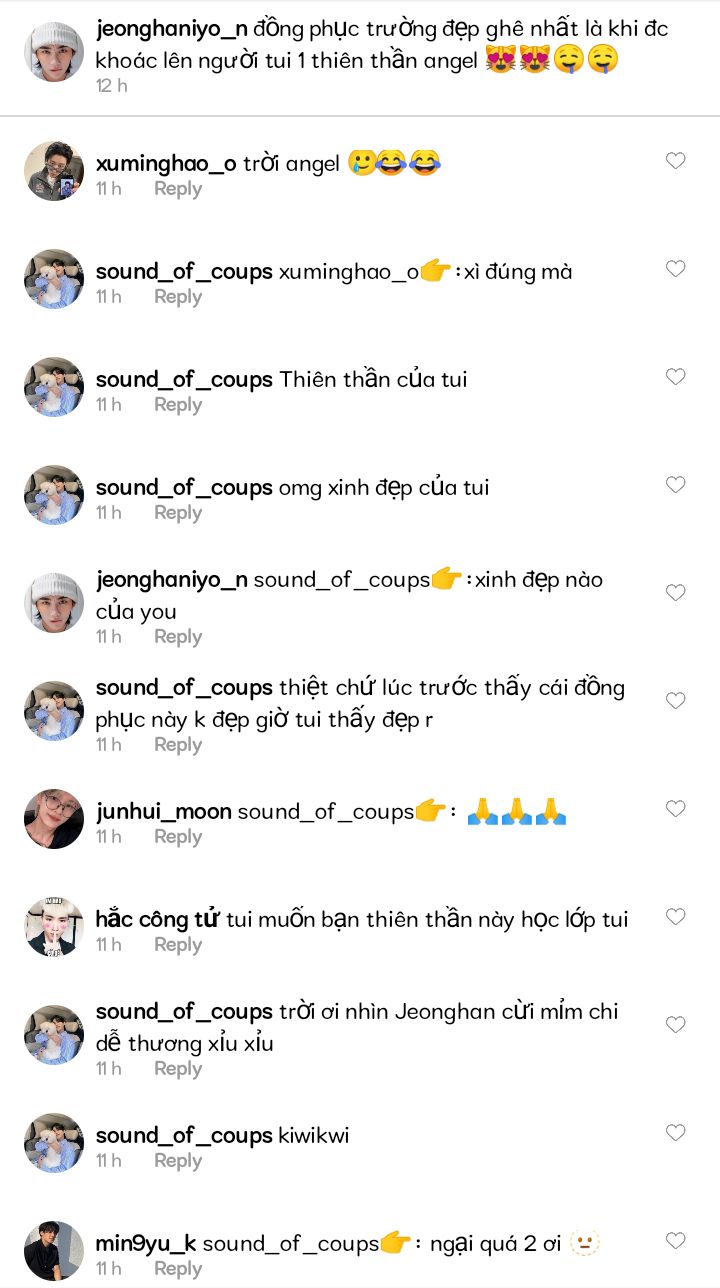The height and width of the screenshot is (1288, 720).
Task: Like xuminghao_o's "trời angel" comment
Action: [x=676, y=161]
